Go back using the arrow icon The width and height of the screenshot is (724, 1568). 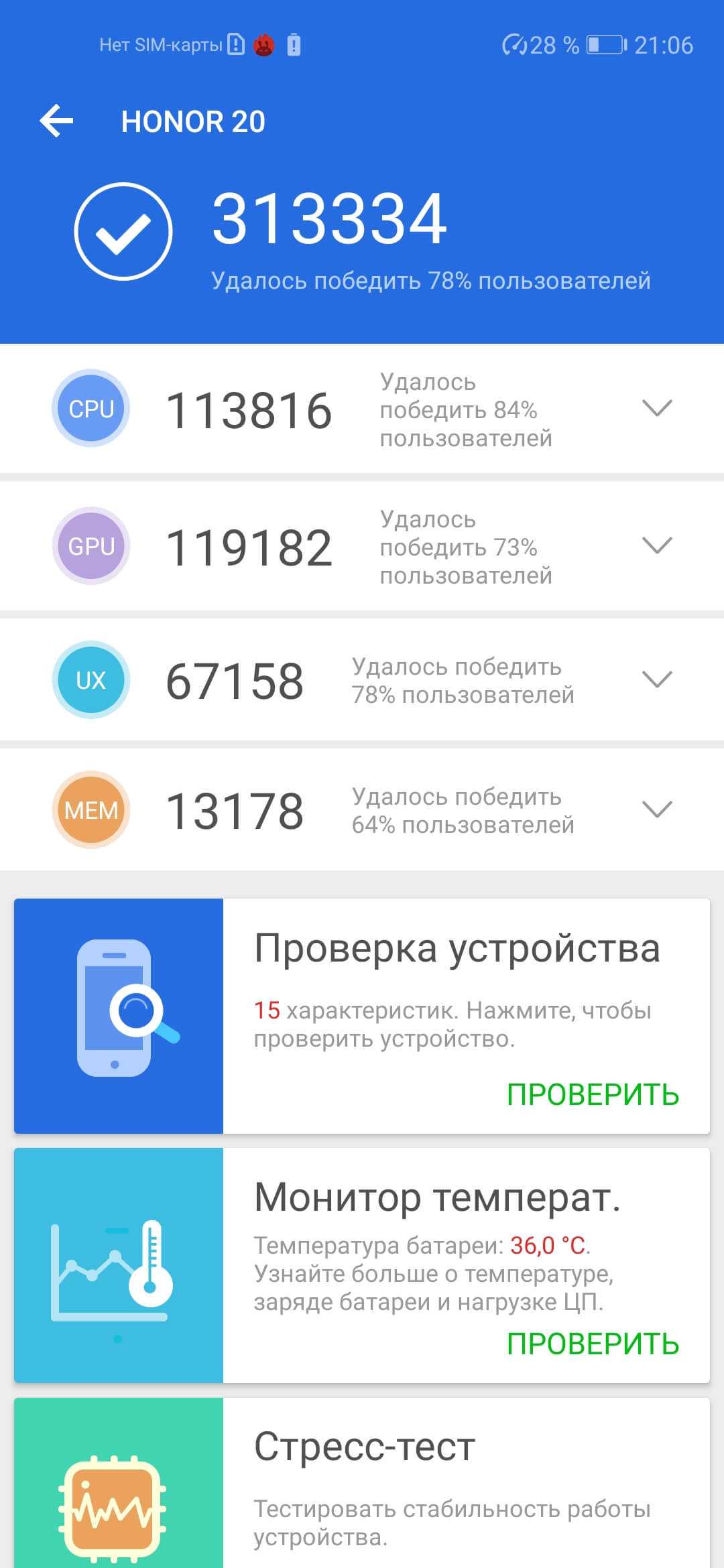tap(57, 121)
